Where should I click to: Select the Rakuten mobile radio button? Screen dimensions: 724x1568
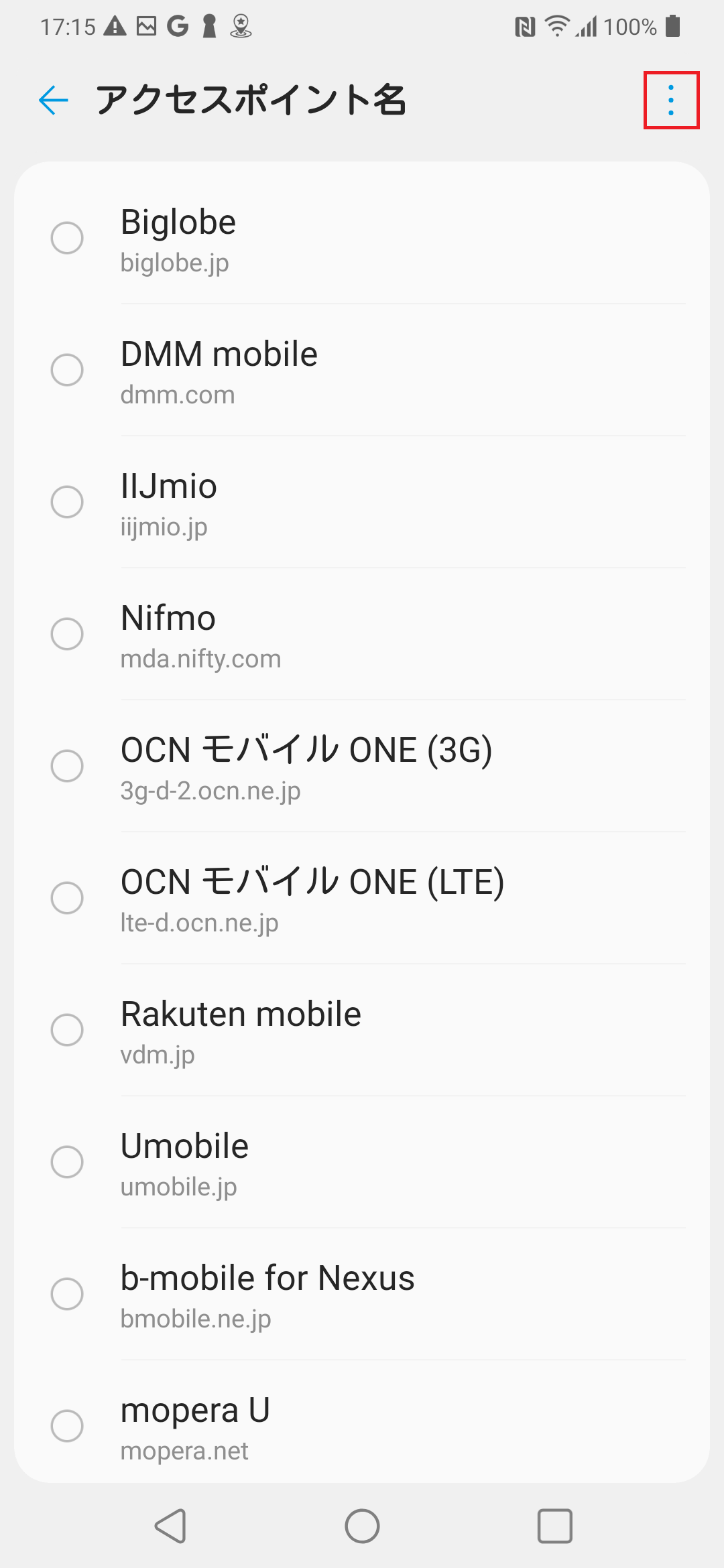[67, 1029]
